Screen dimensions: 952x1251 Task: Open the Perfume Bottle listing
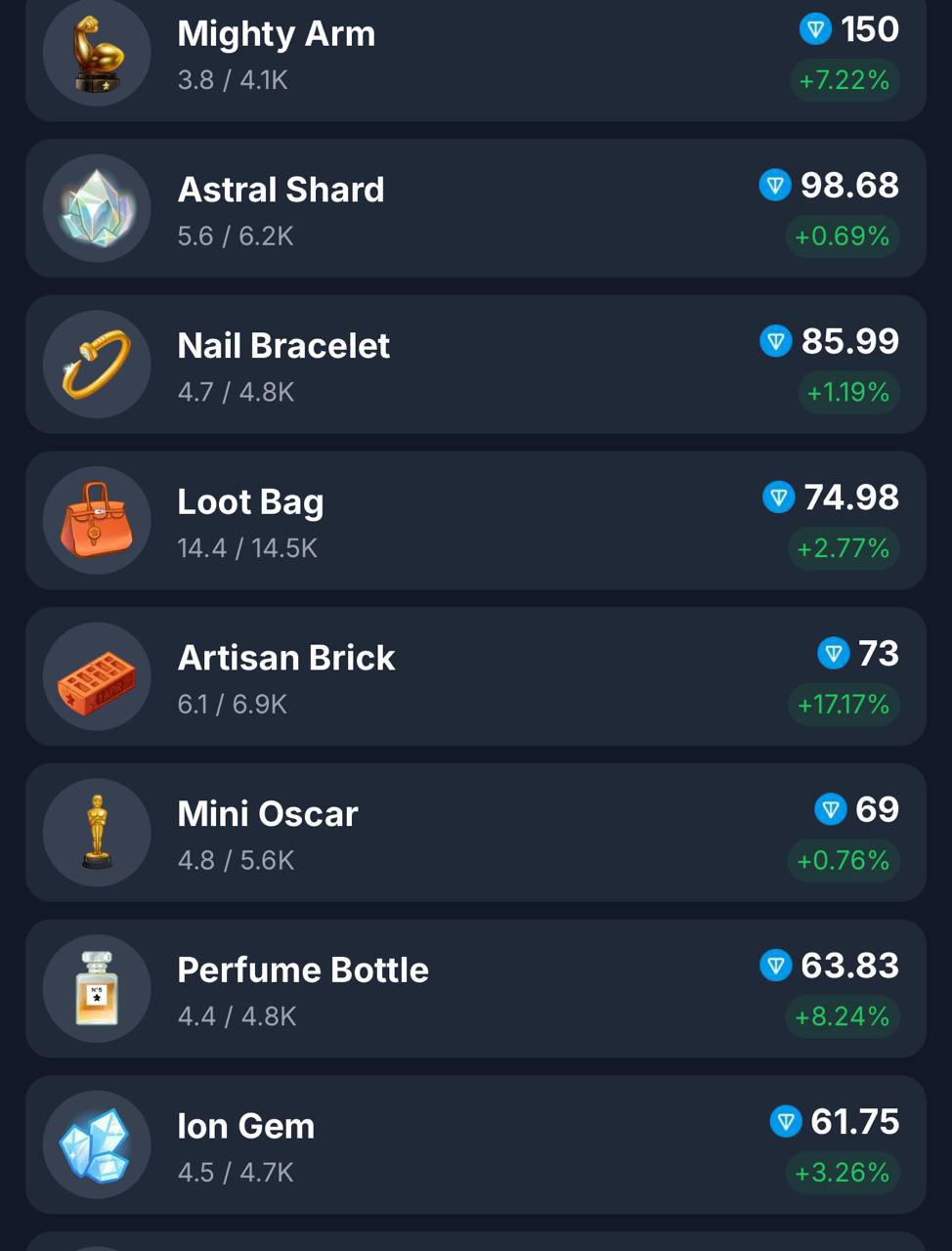click(x=475, y=989)
